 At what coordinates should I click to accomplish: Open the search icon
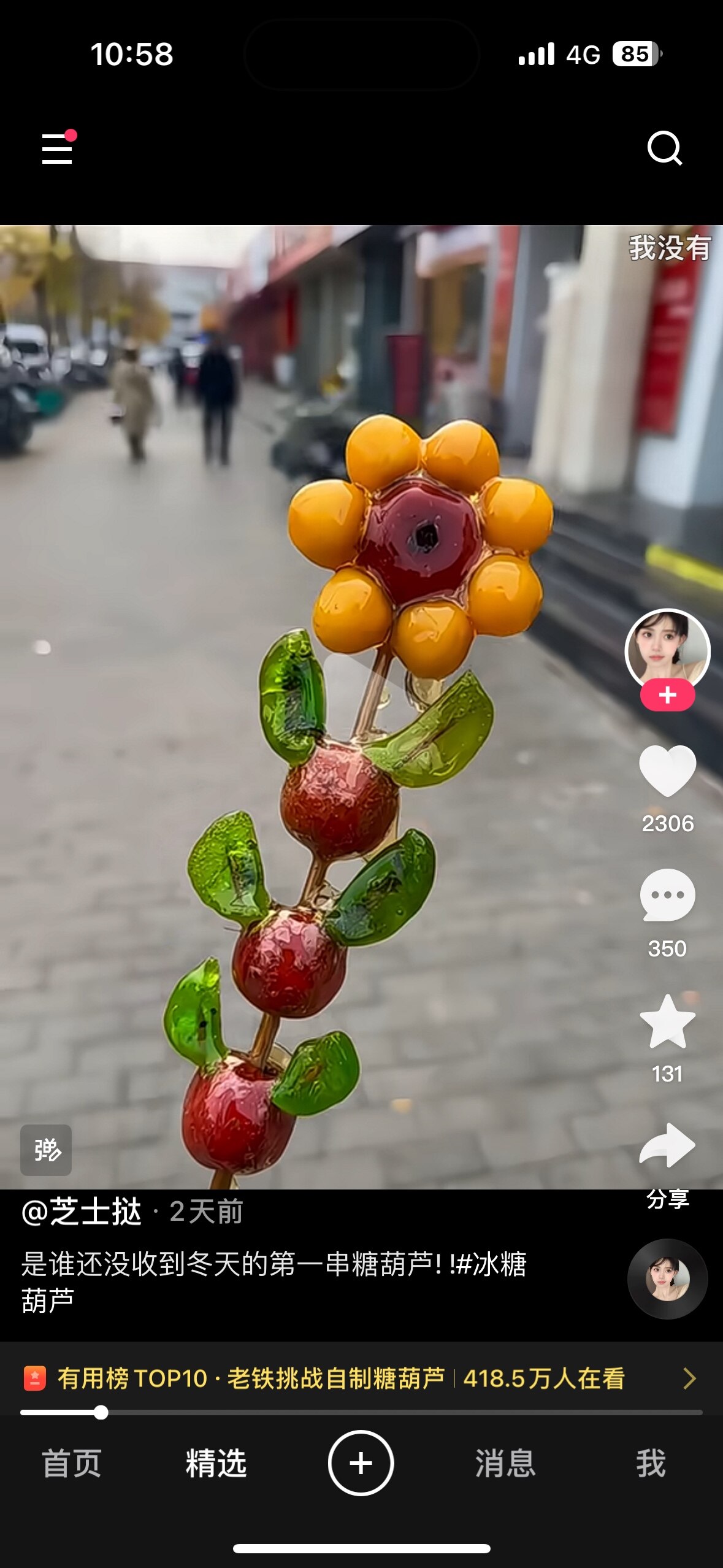(665, 148)
